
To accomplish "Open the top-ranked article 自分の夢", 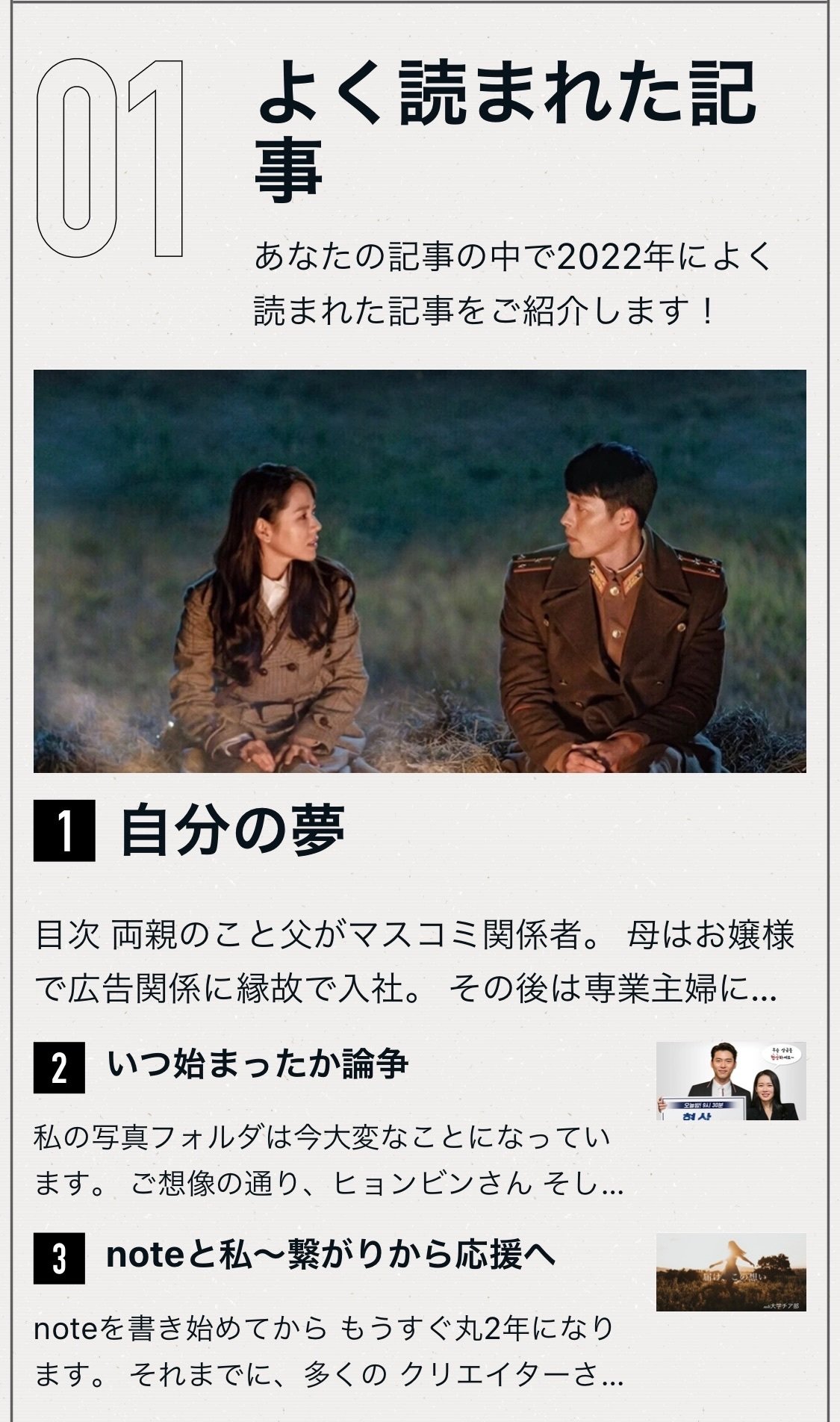I will [233, 830].
